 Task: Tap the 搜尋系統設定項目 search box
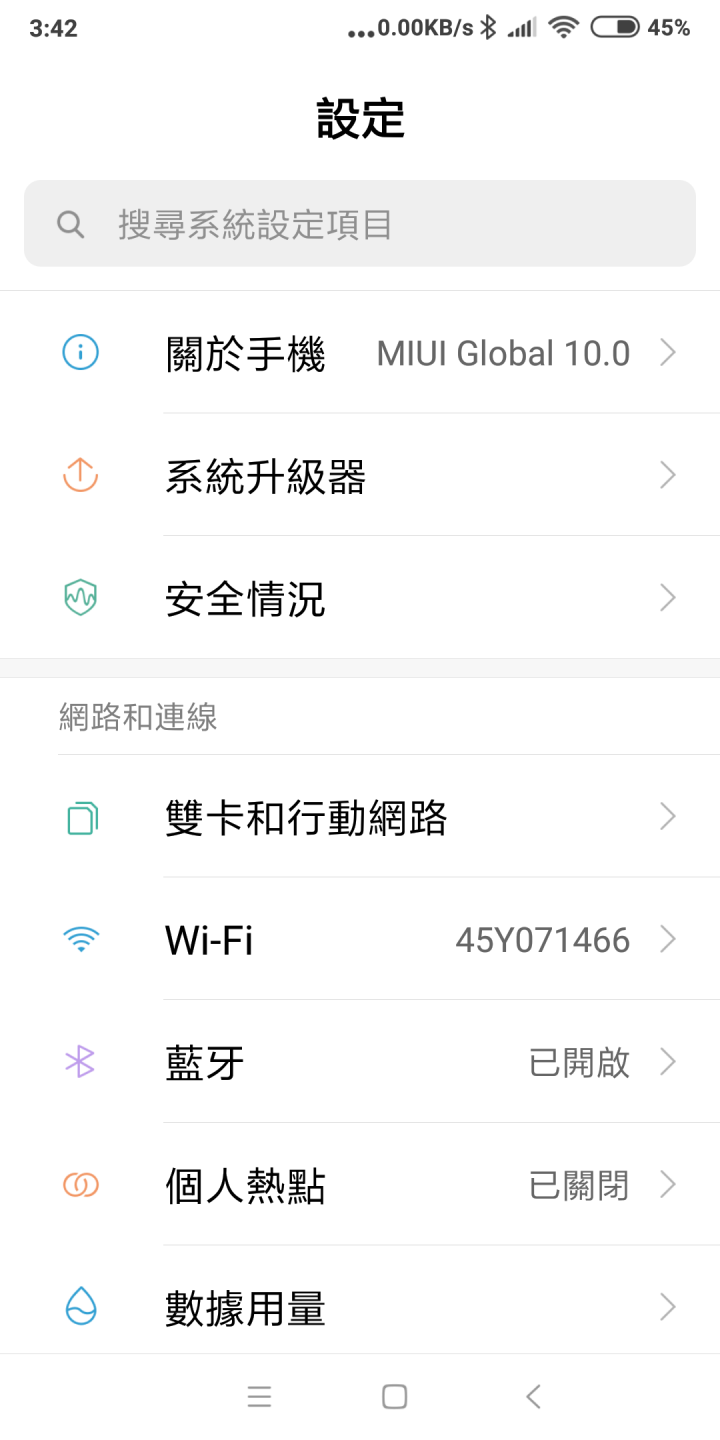(x=360, y=224)
